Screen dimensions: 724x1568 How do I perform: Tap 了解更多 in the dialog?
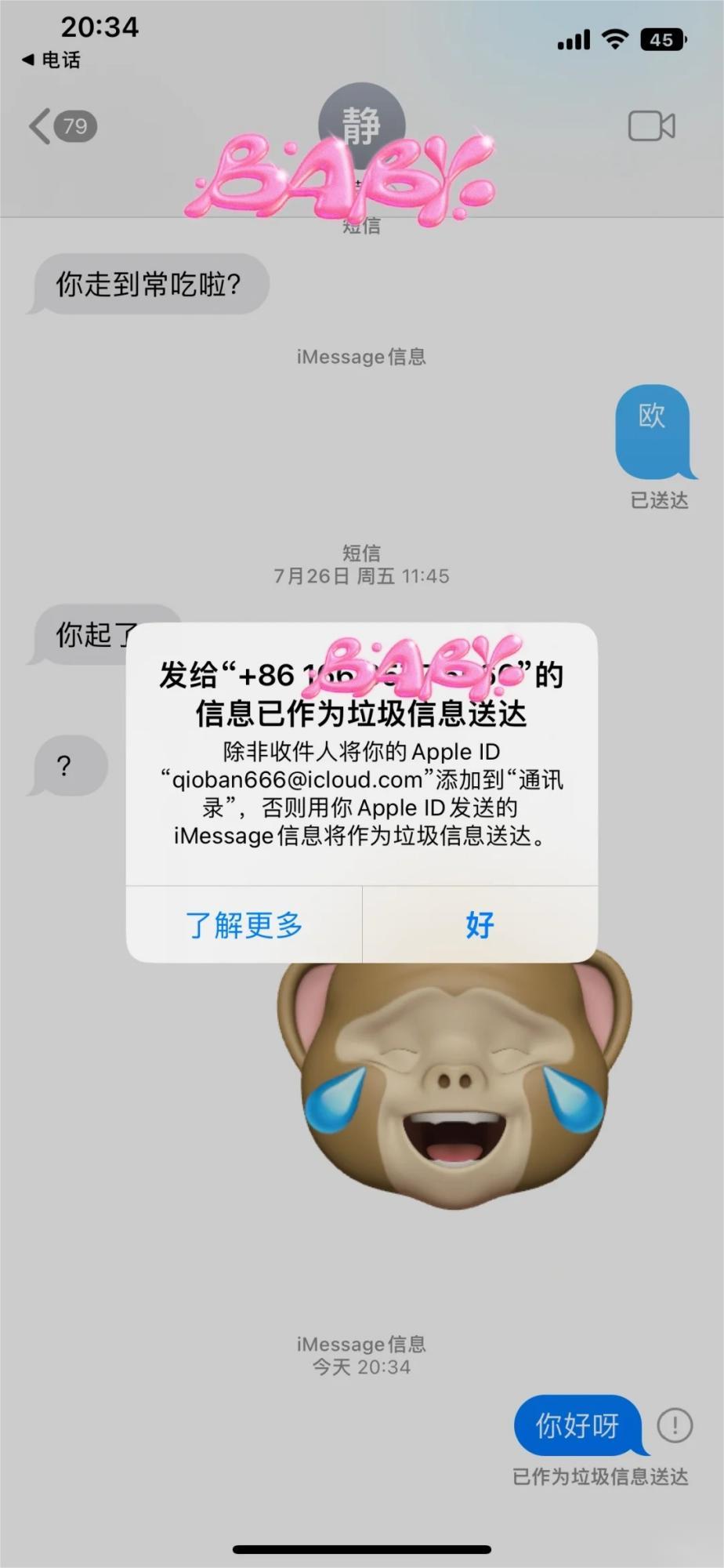tap(244, 925)
